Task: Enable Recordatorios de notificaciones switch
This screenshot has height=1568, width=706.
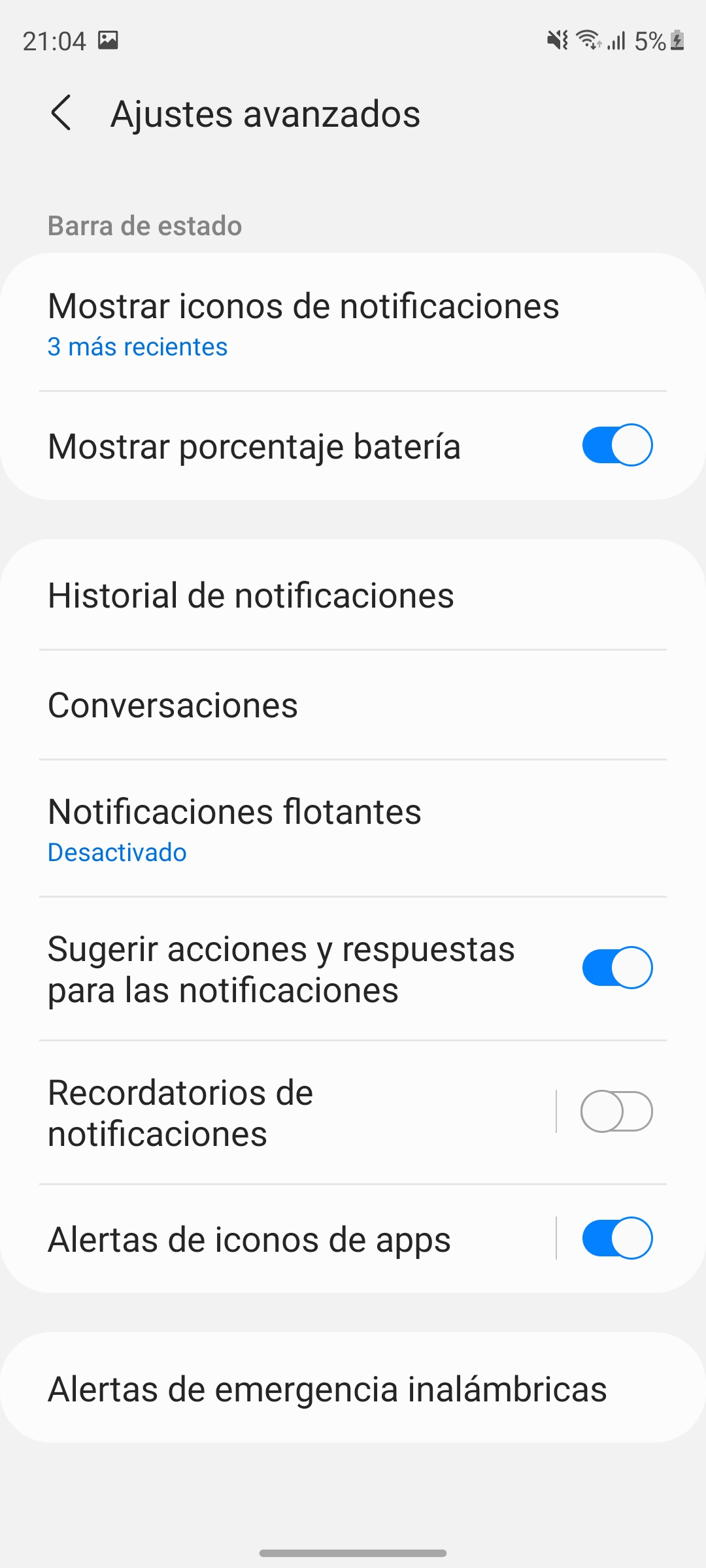Action: (x=617, y=1111)
